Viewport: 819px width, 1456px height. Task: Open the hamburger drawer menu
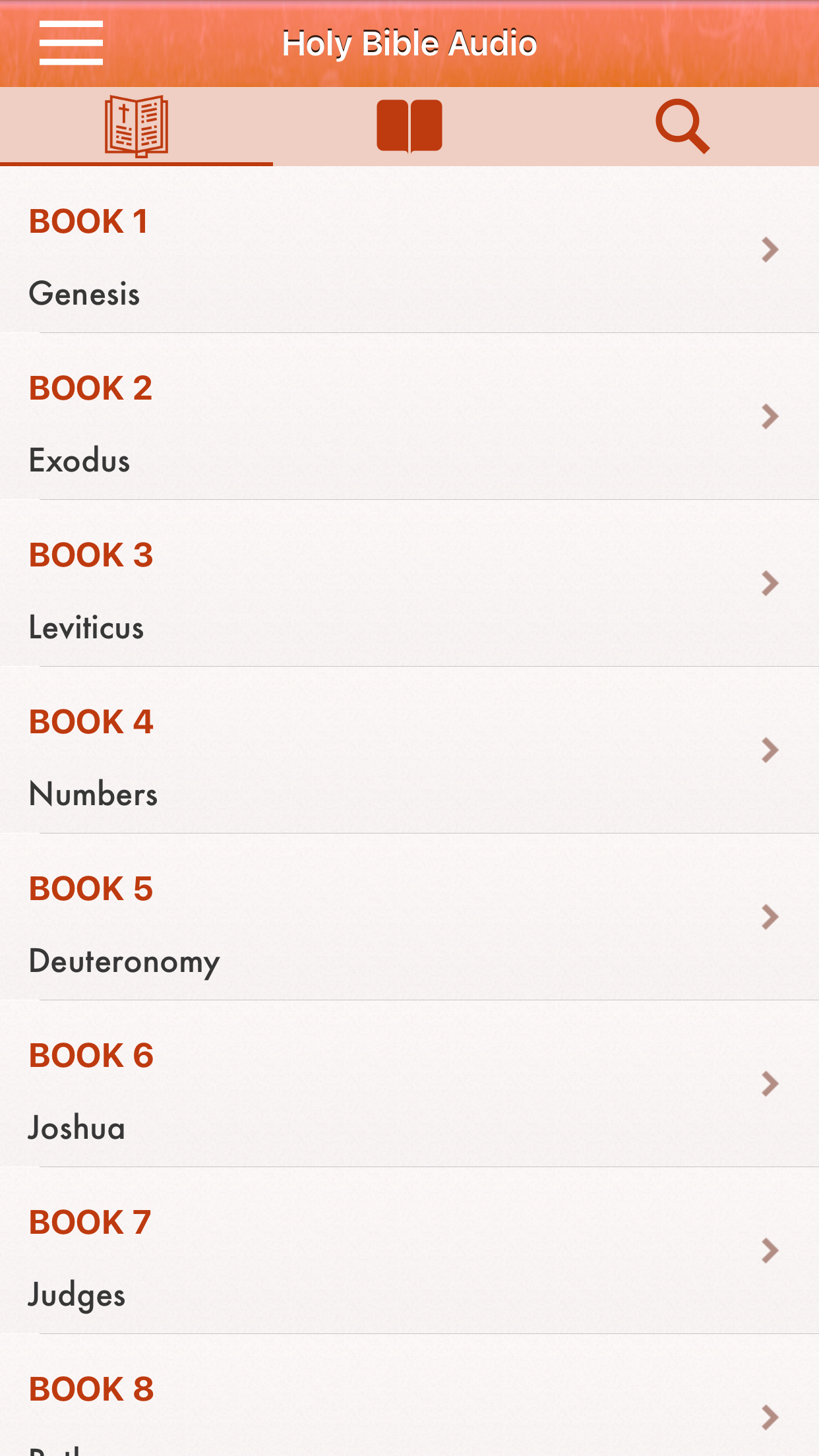click(71, 44)
